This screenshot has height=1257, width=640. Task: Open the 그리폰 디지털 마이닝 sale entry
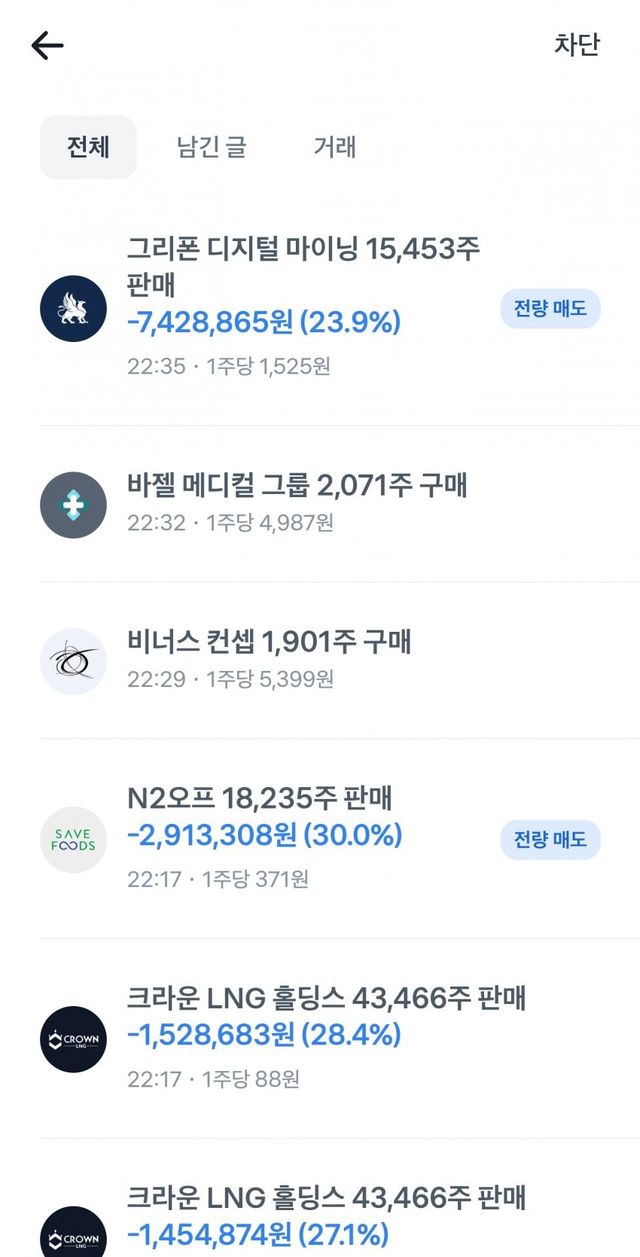click(x=303, y=305)
